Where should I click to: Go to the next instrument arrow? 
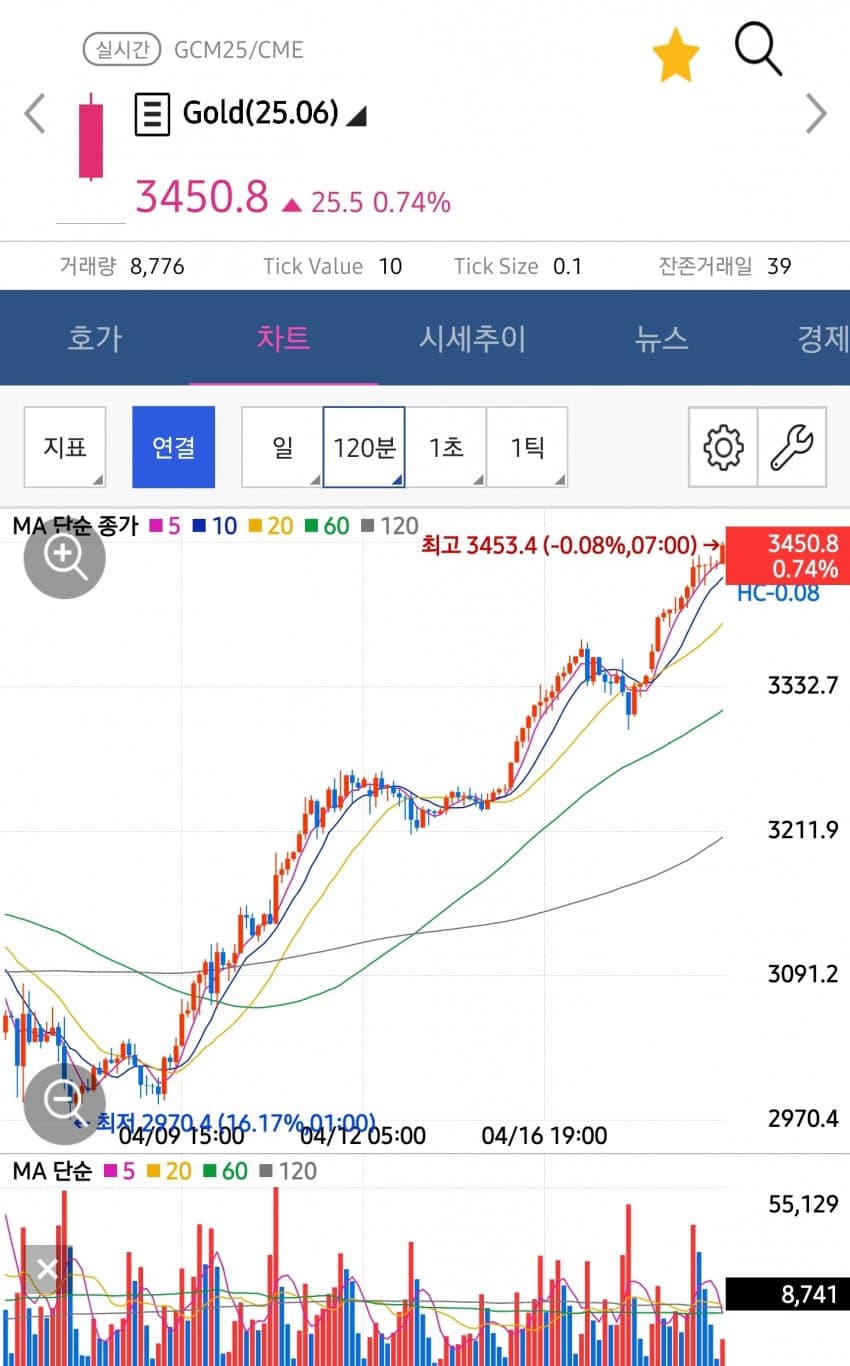[816, 113]
